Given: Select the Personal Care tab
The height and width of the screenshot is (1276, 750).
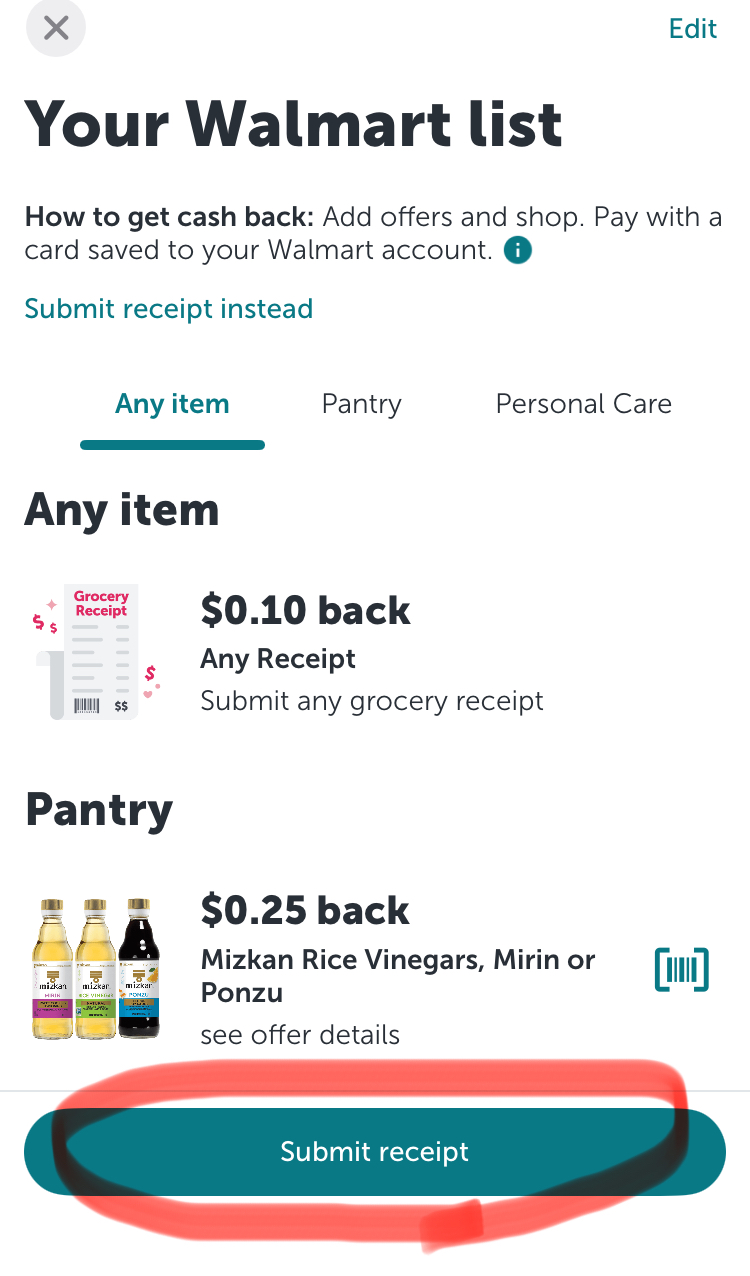Looking at the screenshot, I should coord(583,404).
